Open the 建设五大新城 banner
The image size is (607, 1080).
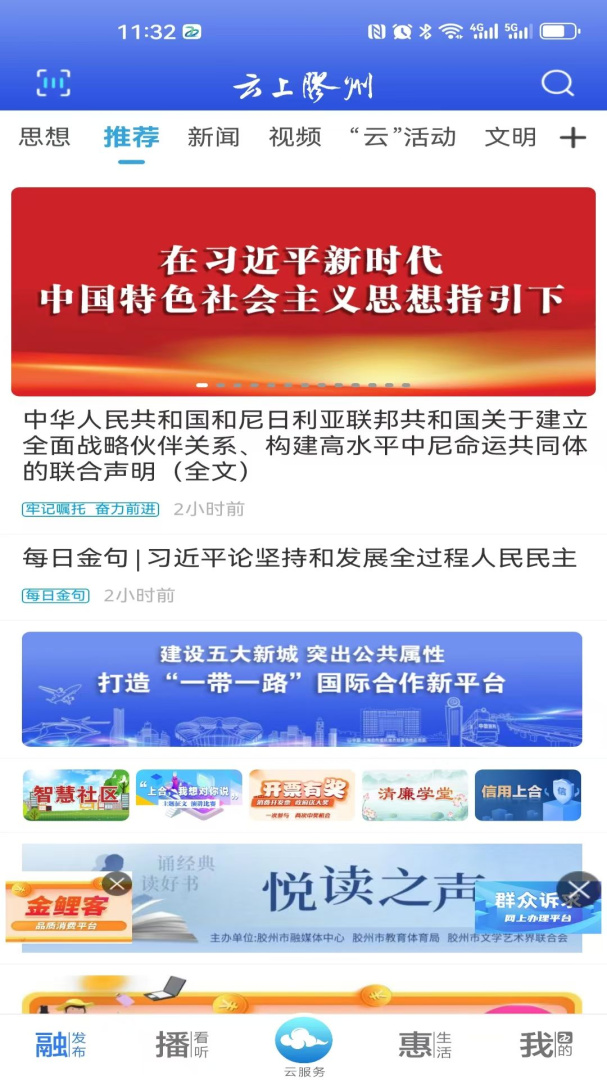[302, 688]
